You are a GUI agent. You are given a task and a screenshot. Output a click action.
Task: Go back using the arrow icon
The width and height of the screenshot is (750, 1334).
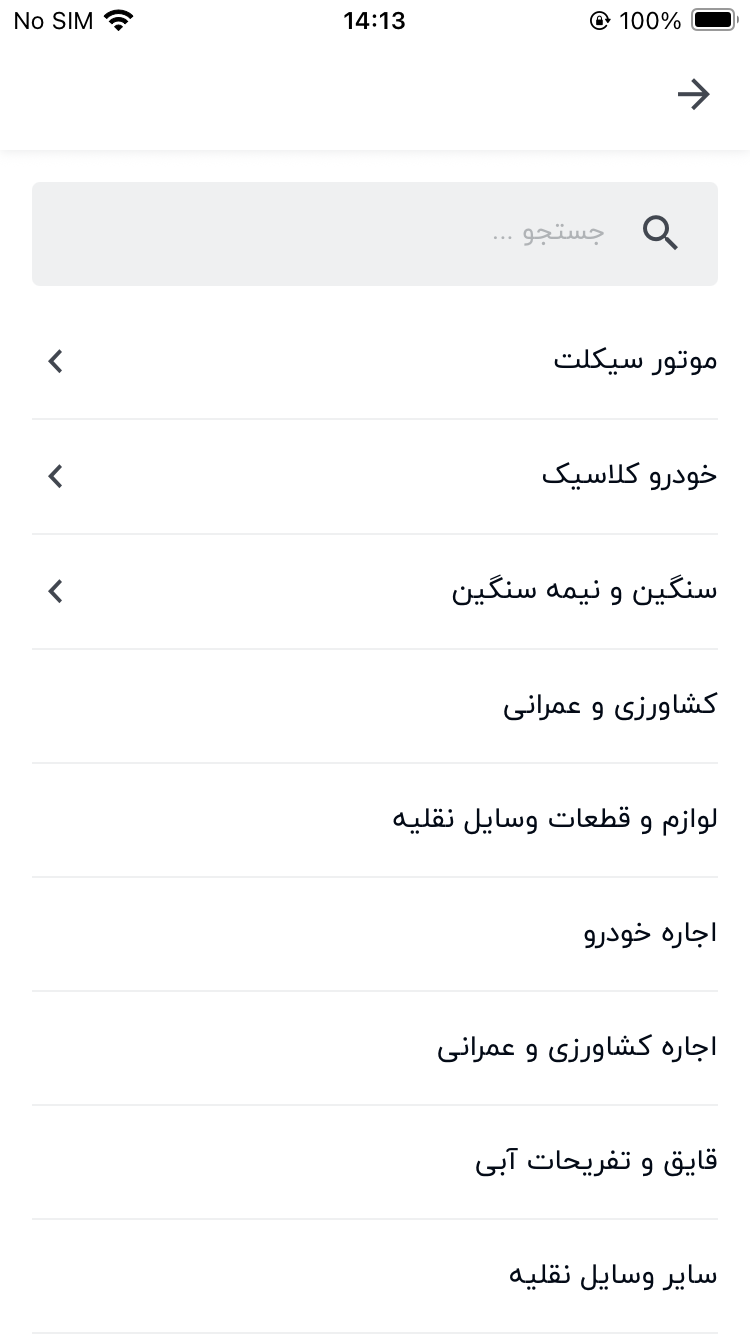click(x=693, y=95)
